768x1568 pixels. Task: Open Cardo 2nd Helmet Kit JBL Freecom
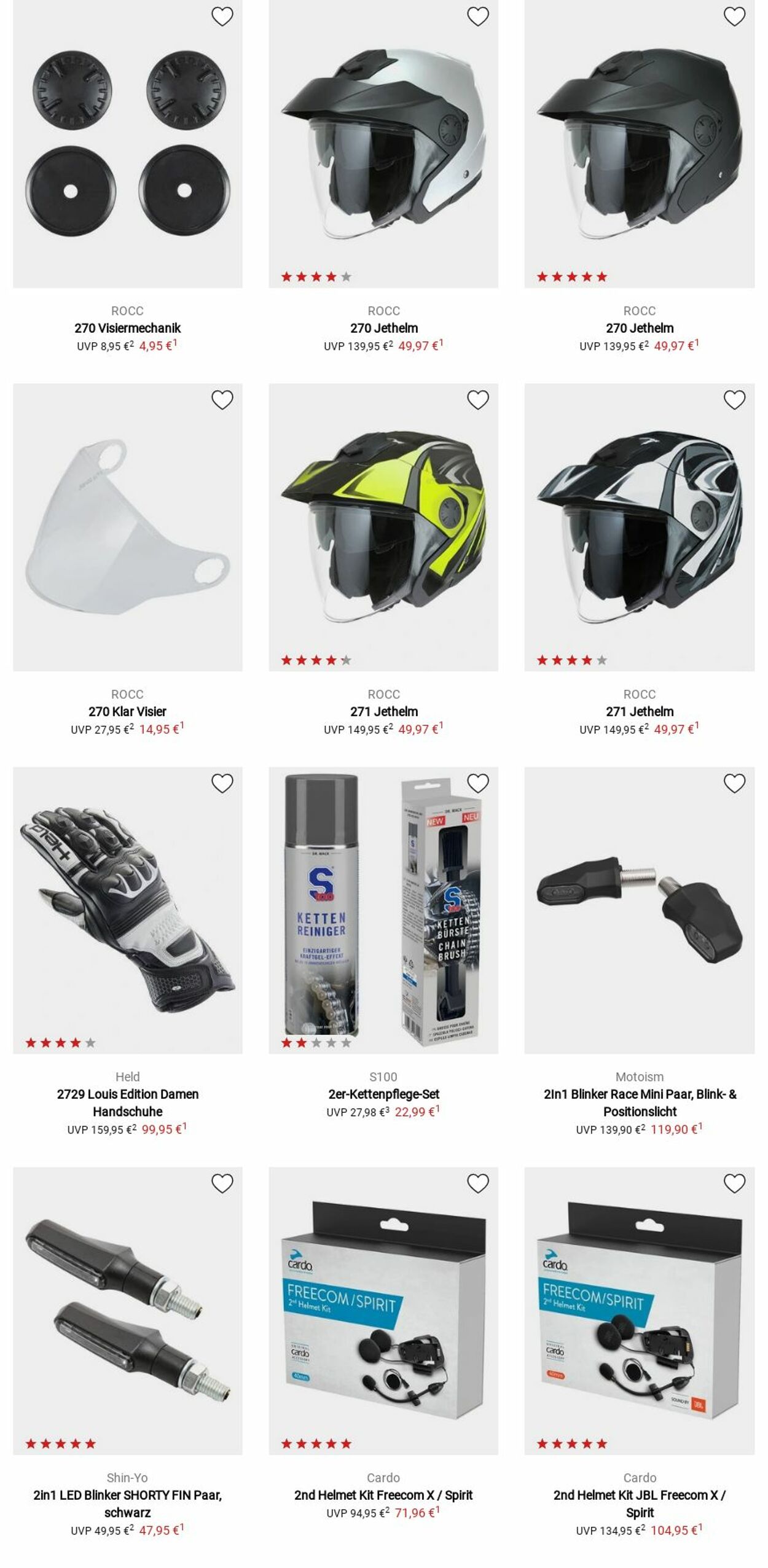tap(639, 1502)
